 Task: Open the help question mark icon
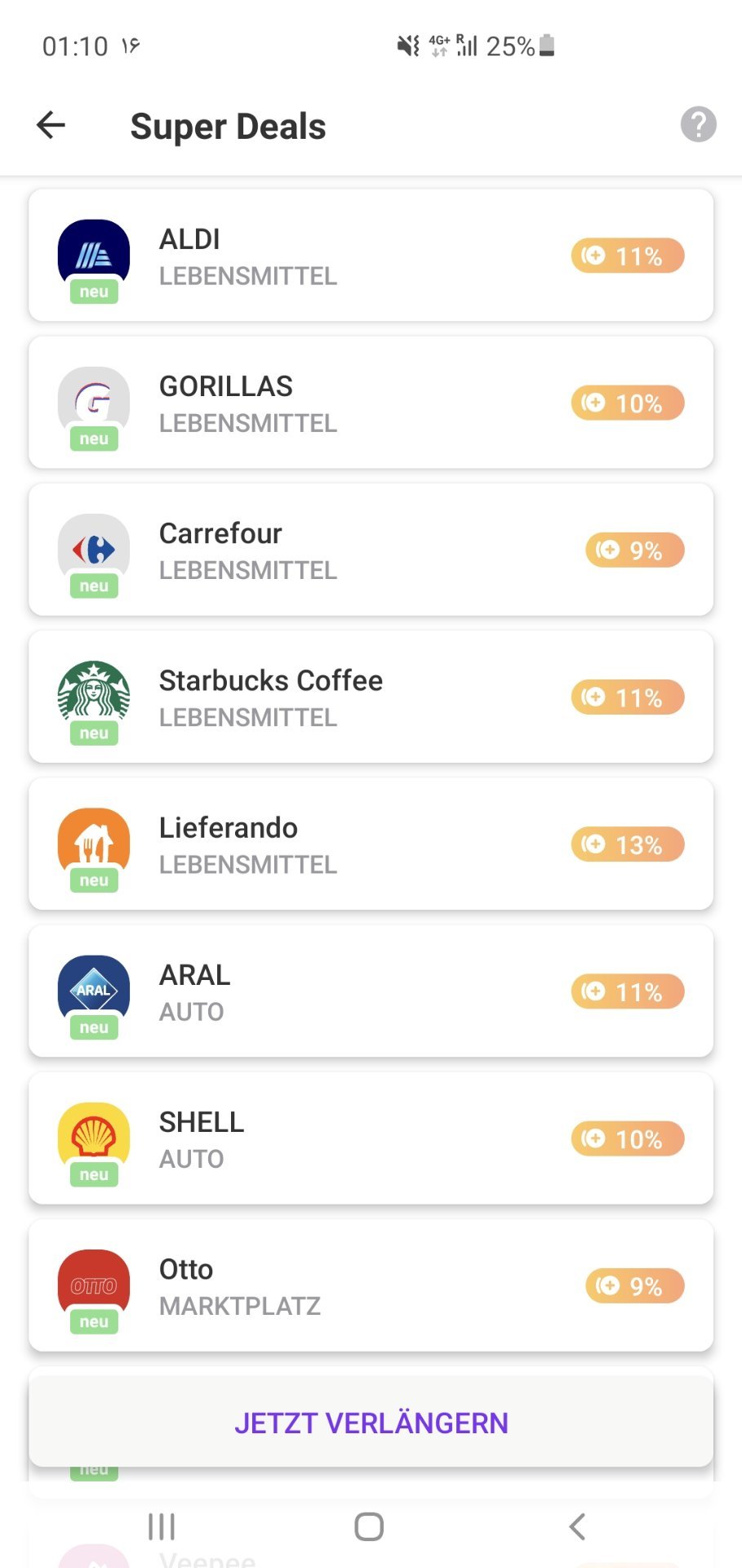698,125
